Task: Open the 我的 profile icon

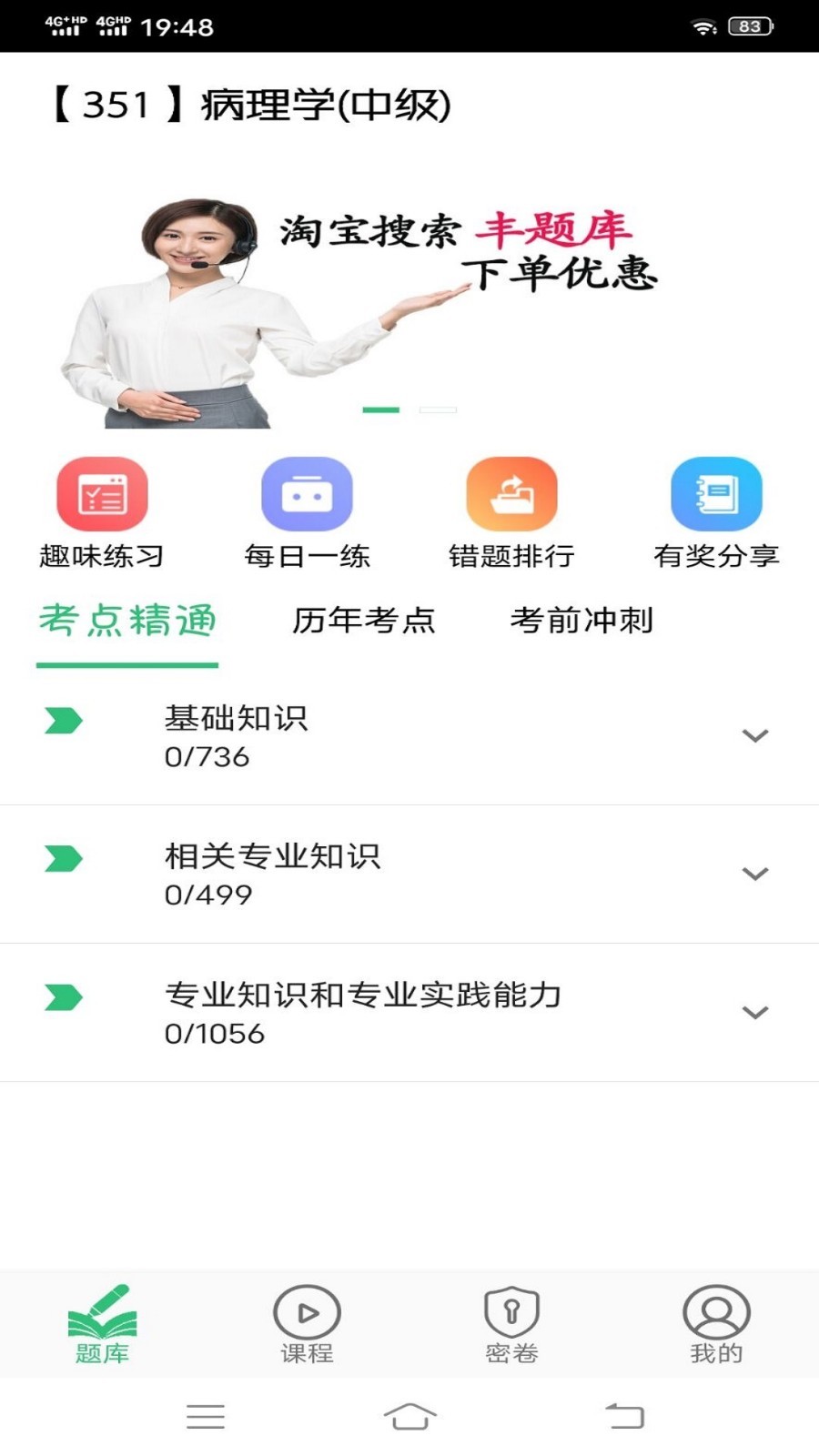Action: click(x=716, y=1318)
